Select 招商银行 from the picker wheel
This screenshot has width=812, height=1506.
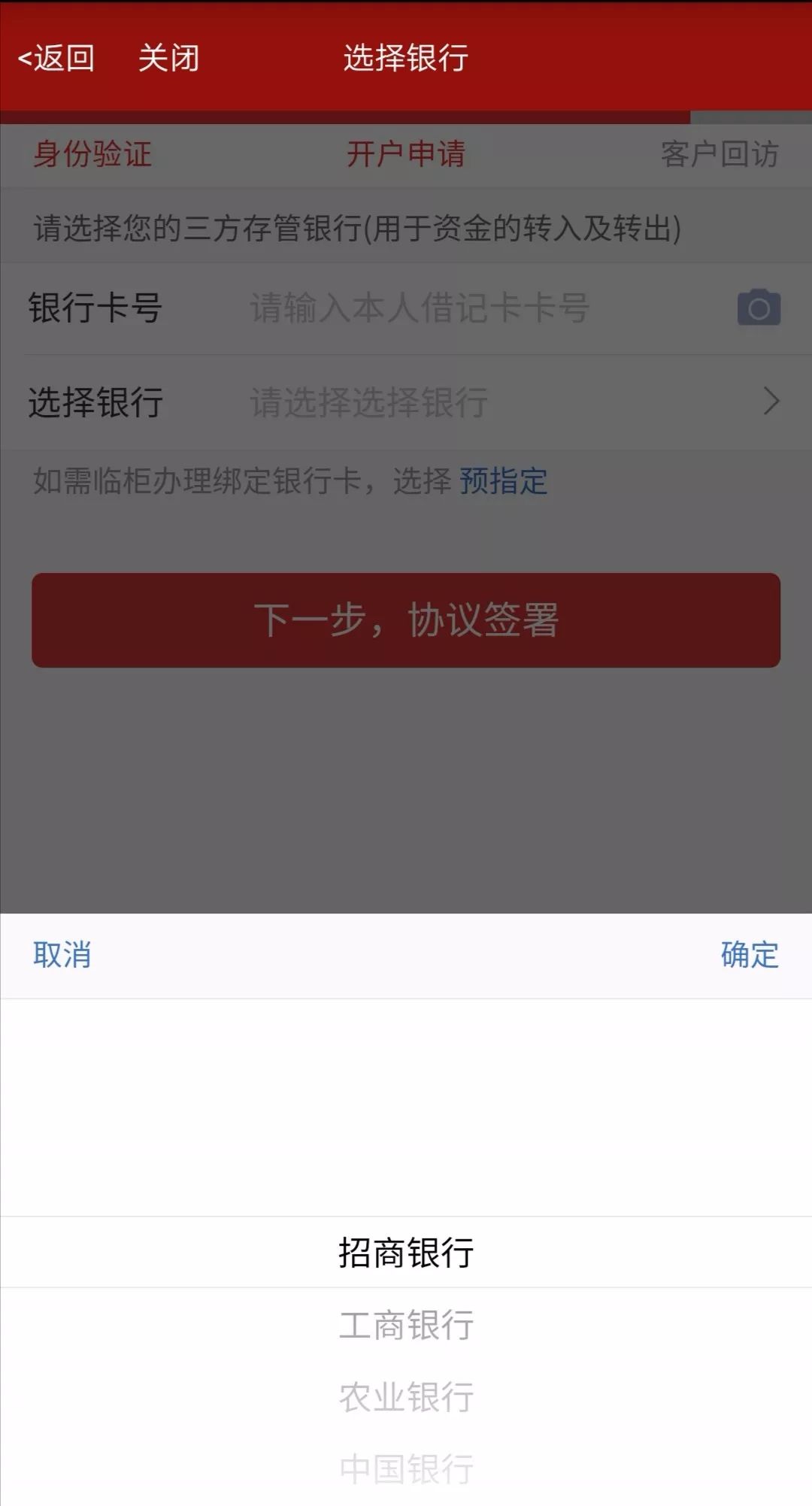(406, 1251)
